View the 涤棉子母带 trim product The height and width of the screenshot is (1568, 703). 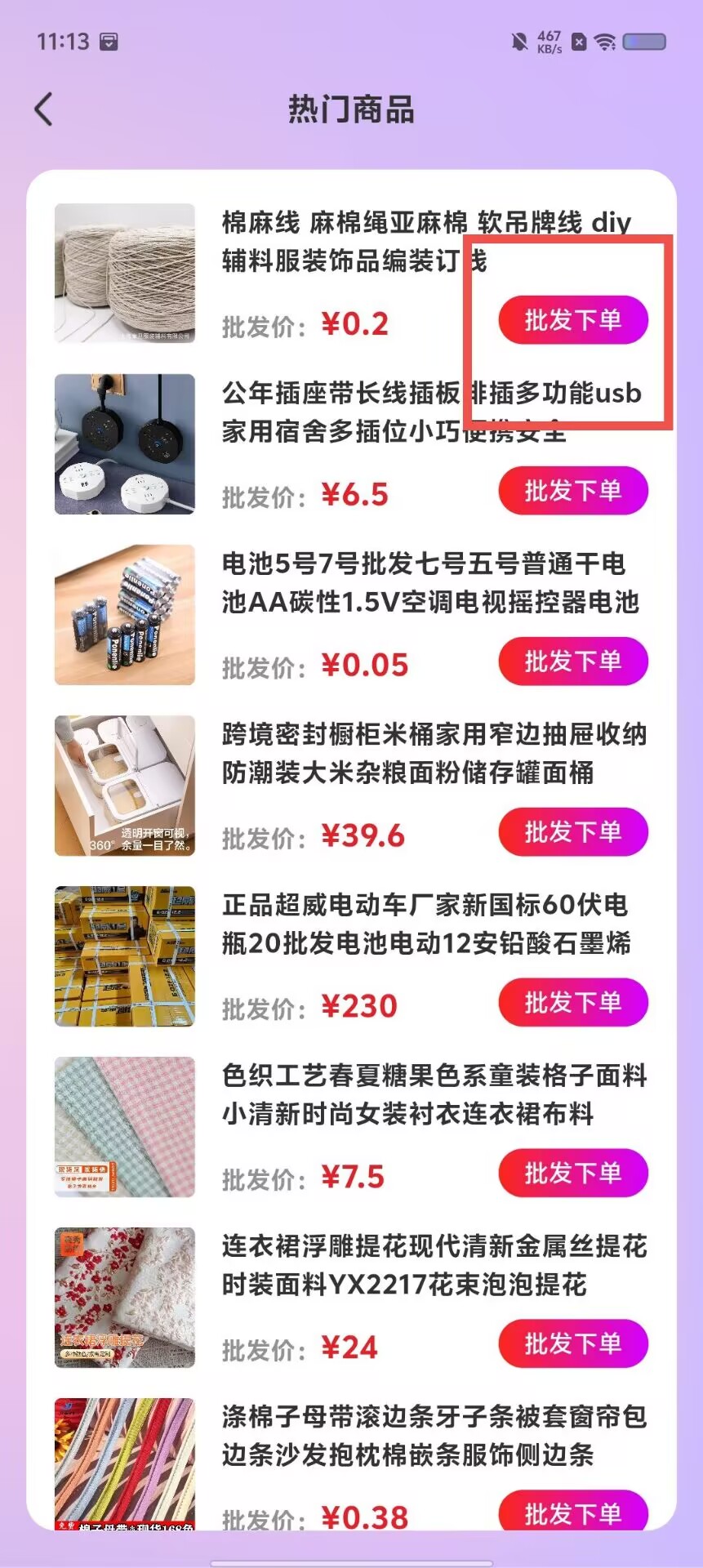(x=125, y=1464)
